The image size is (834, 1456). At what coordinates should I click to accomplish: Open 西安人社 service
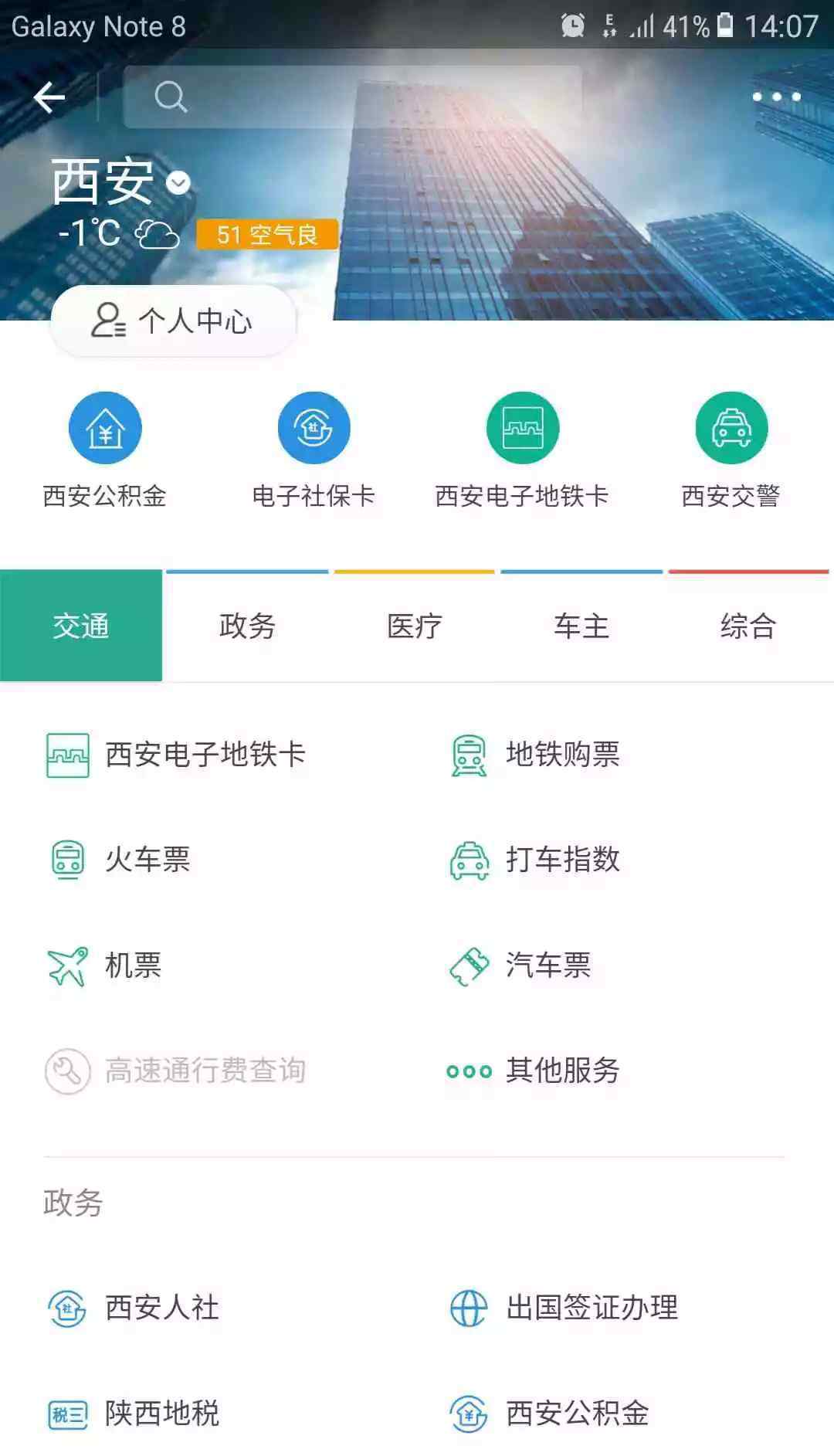tap(161, 1308)
